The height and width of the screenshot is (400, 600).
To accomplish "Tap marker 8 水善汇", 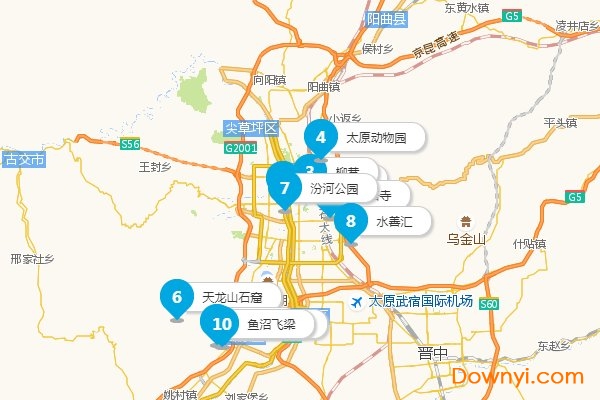I will pyautogui.click(x=351, y=222).
